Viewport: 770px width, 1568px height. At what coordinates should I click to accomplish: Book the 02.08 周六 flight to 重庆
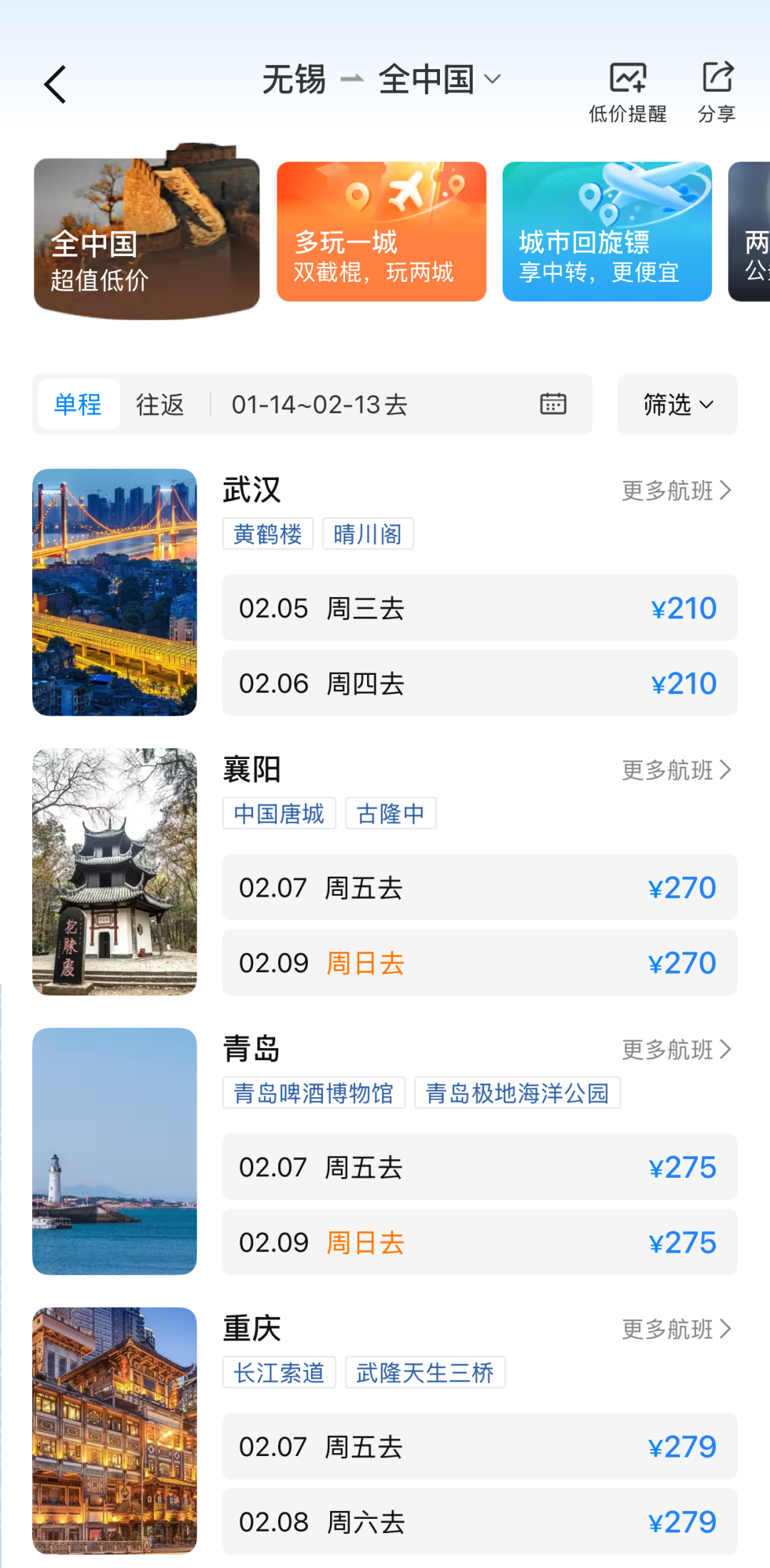(479, 1522)
